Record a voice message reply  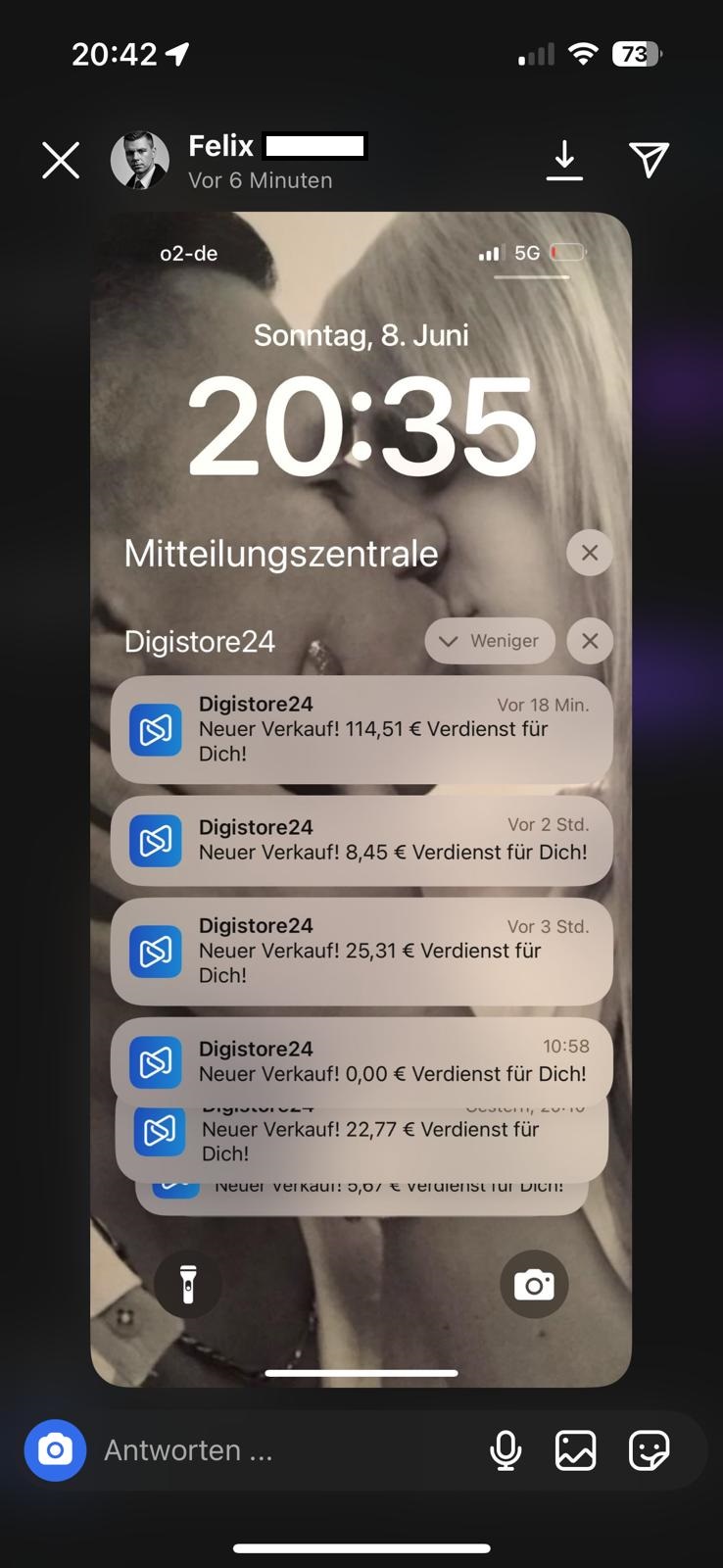[506, 1449]
